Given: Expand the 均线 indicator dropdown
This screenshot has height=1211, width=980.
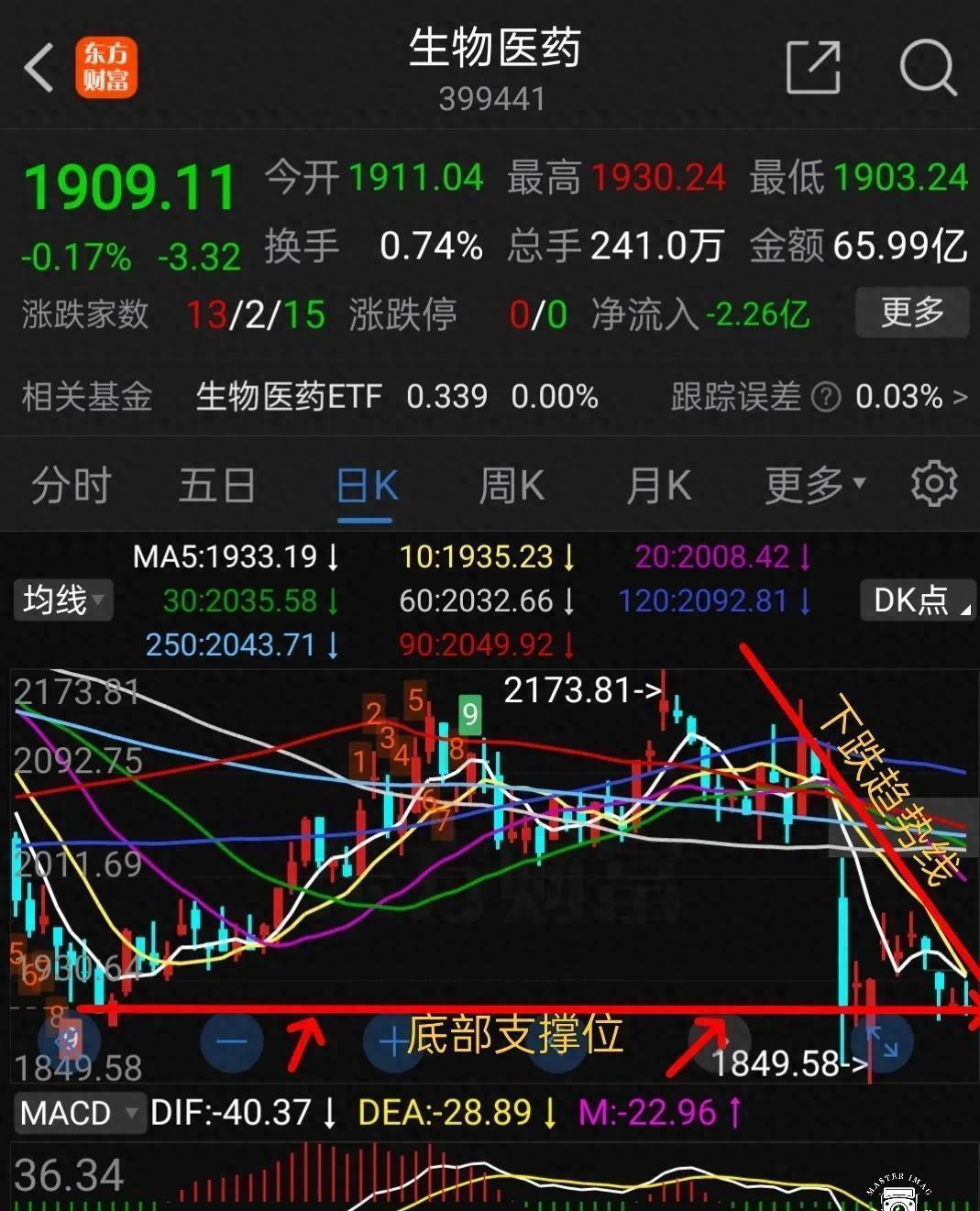Looking at the screenshot, I should click(x=62, y=600).
